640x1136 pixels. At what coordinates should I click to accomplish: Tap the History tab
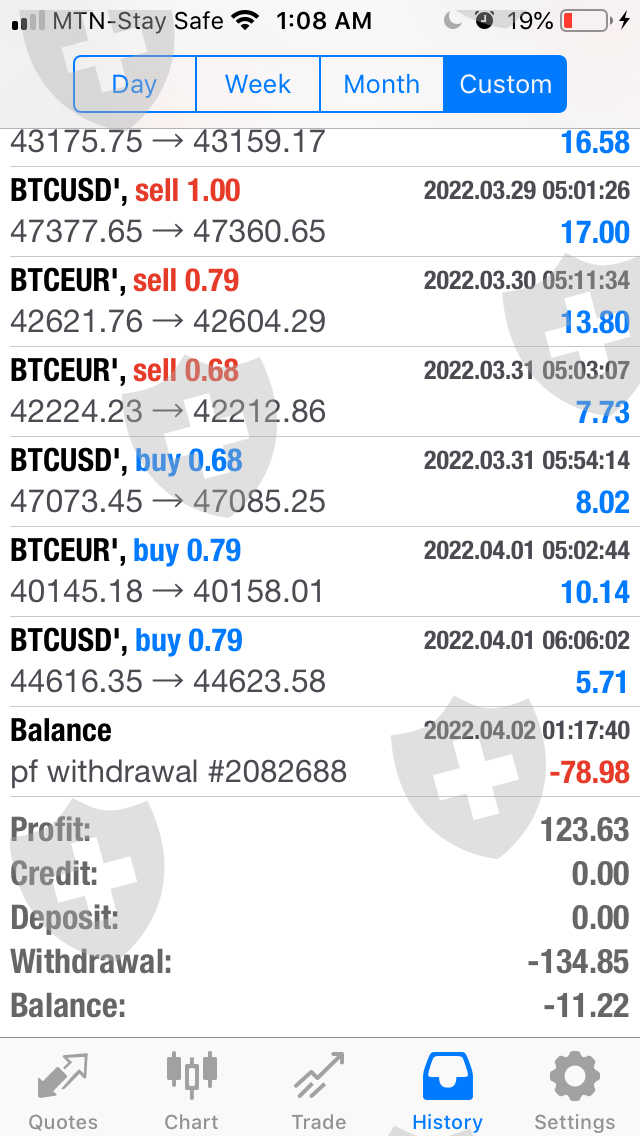tap(447, 1090)
